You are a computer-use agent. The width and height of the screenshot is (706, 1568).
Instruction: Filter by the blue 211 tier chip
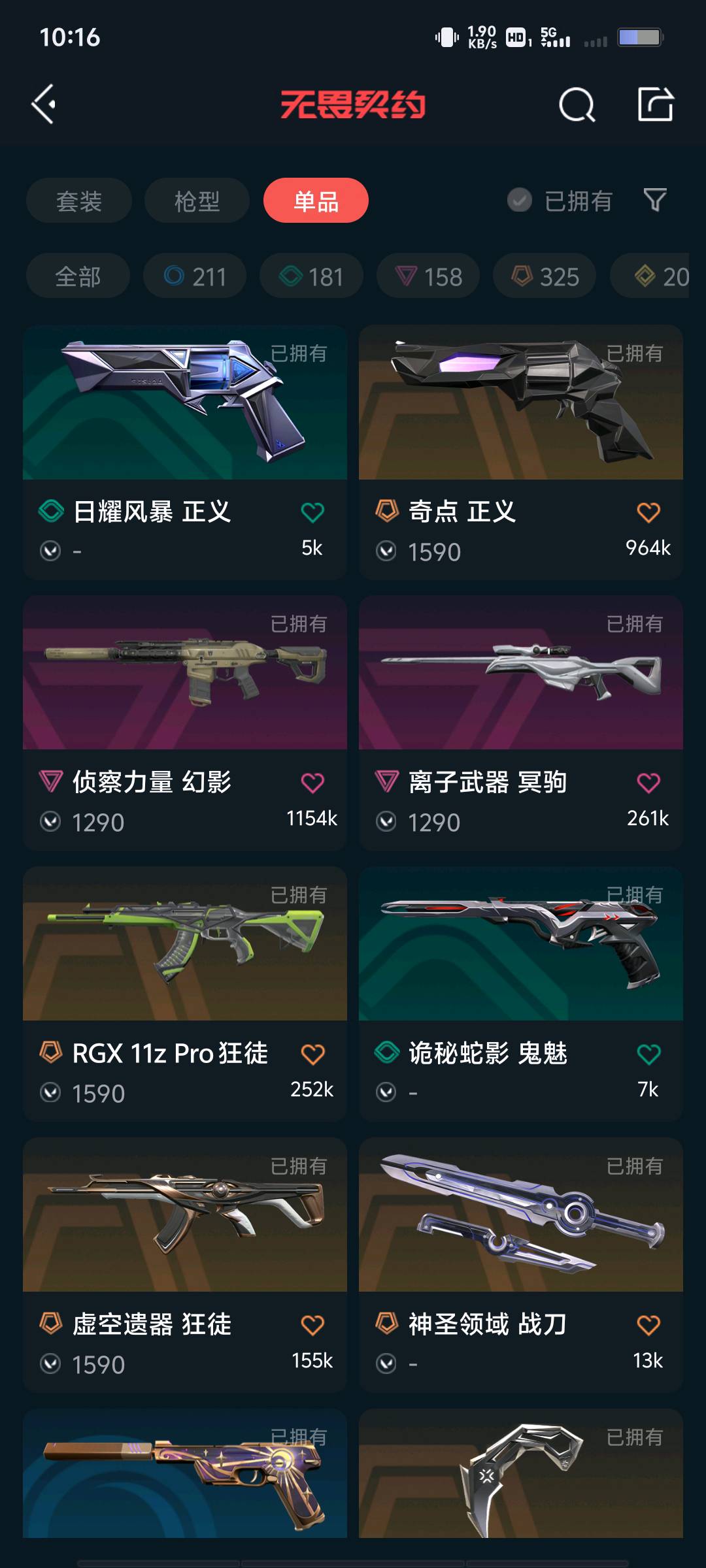pos(195,276)
